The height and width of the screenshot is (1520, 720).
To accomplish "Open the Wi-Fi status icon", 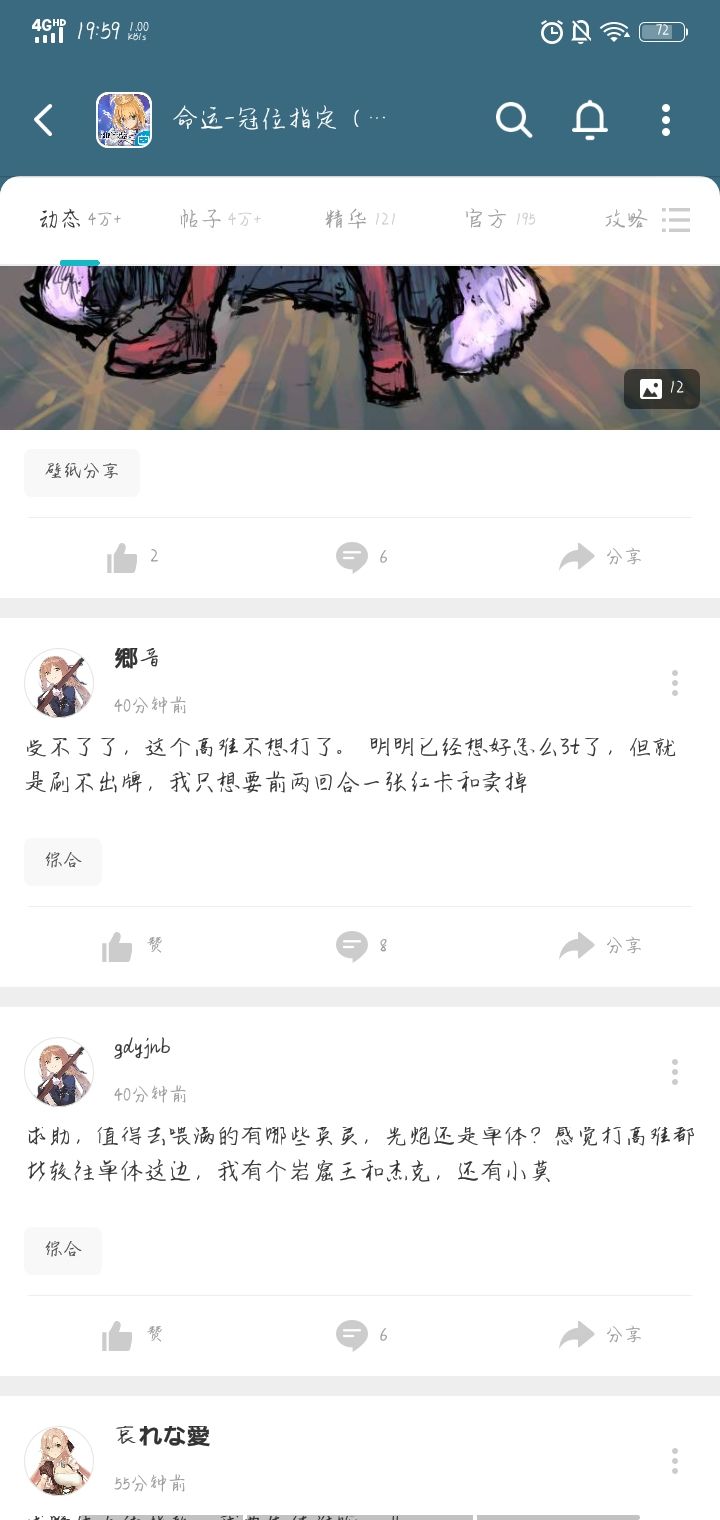I will pos(613,30).
